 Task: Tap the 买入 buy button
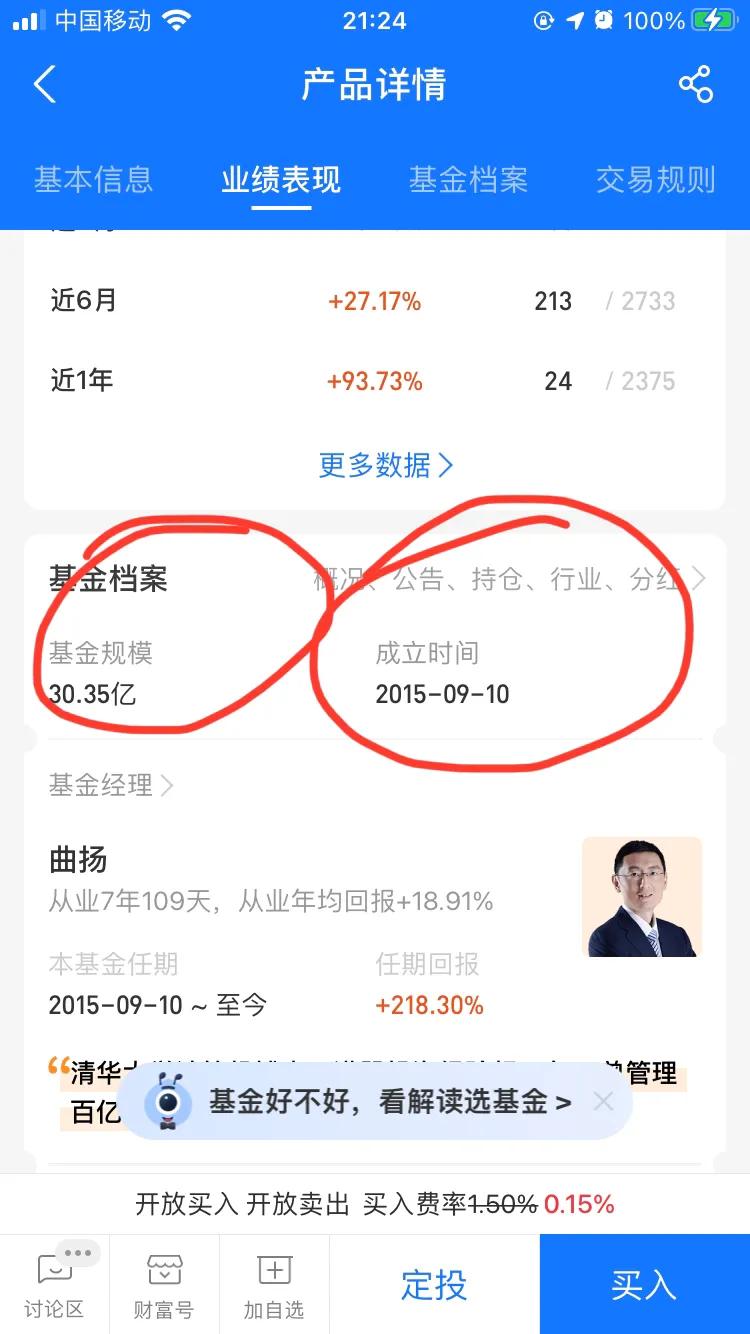(643, 1285)
